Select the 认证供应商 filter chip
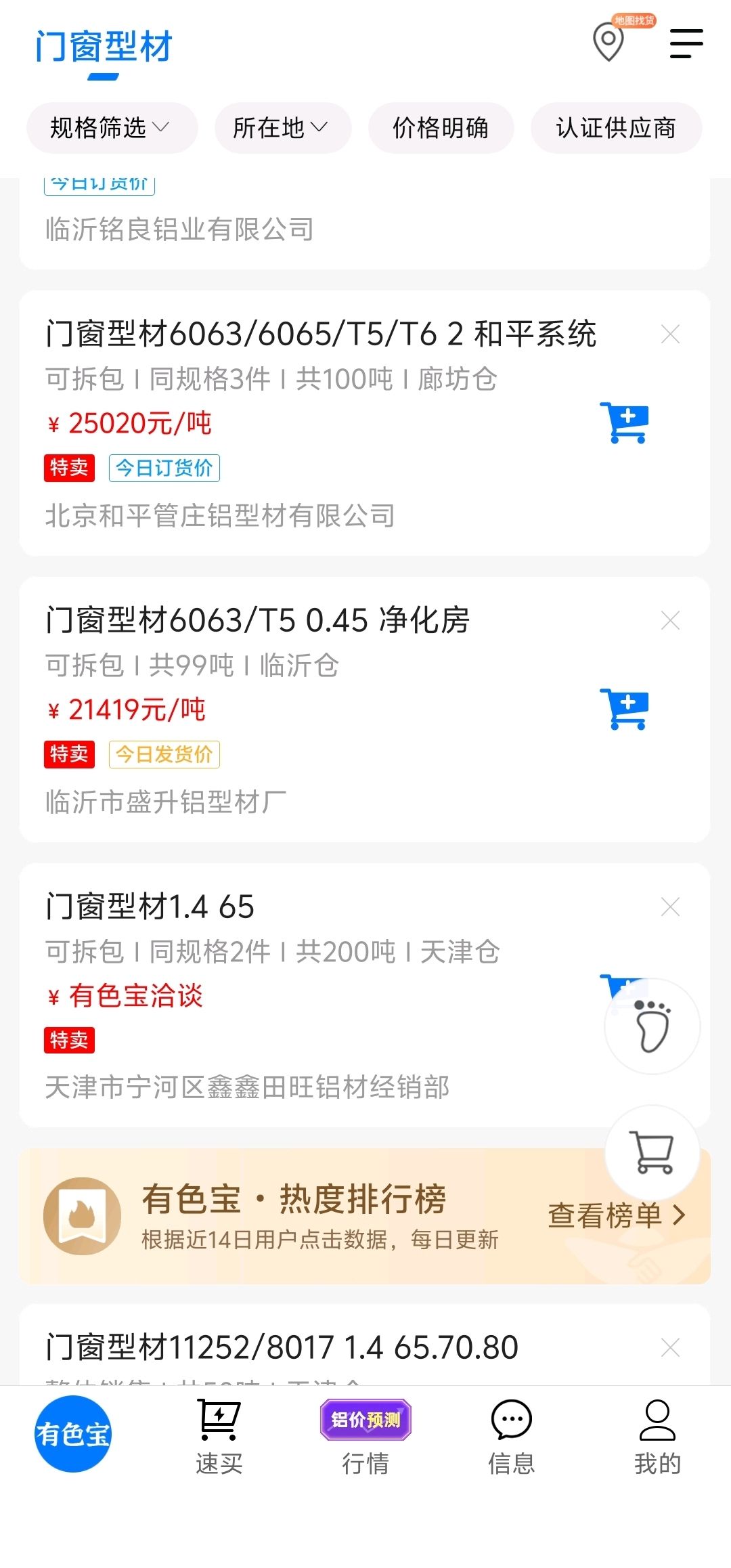Screen dimensions: 731x1568 616,127
